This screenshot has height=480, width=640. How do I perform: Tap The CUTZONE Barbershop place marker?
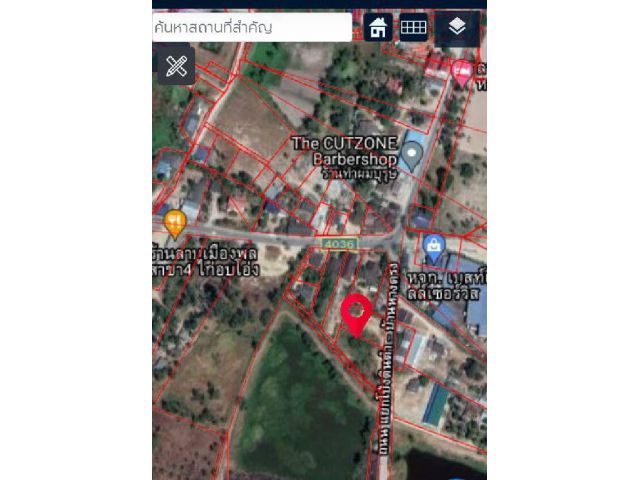412,155
